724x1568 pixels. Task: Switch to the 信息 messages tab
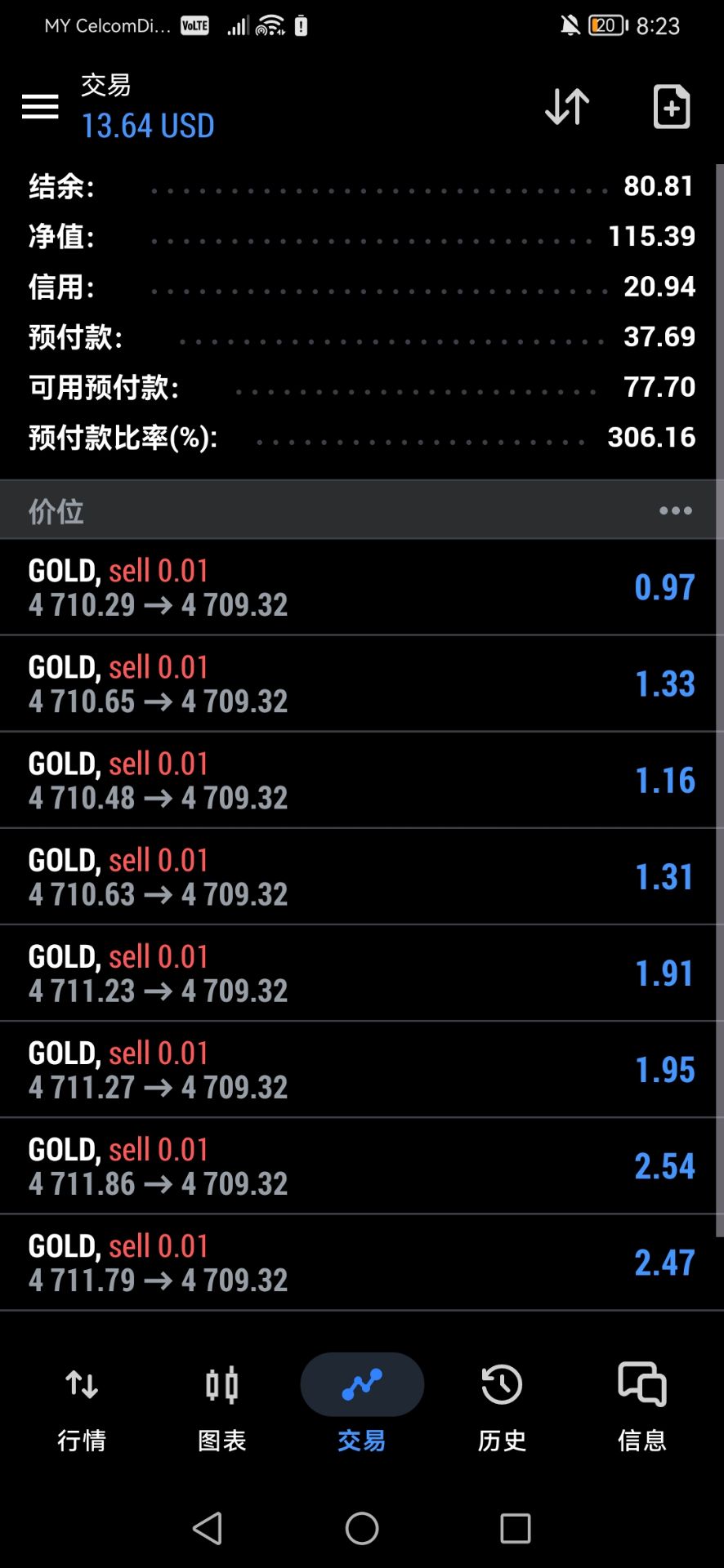(x=642, y=1406)
